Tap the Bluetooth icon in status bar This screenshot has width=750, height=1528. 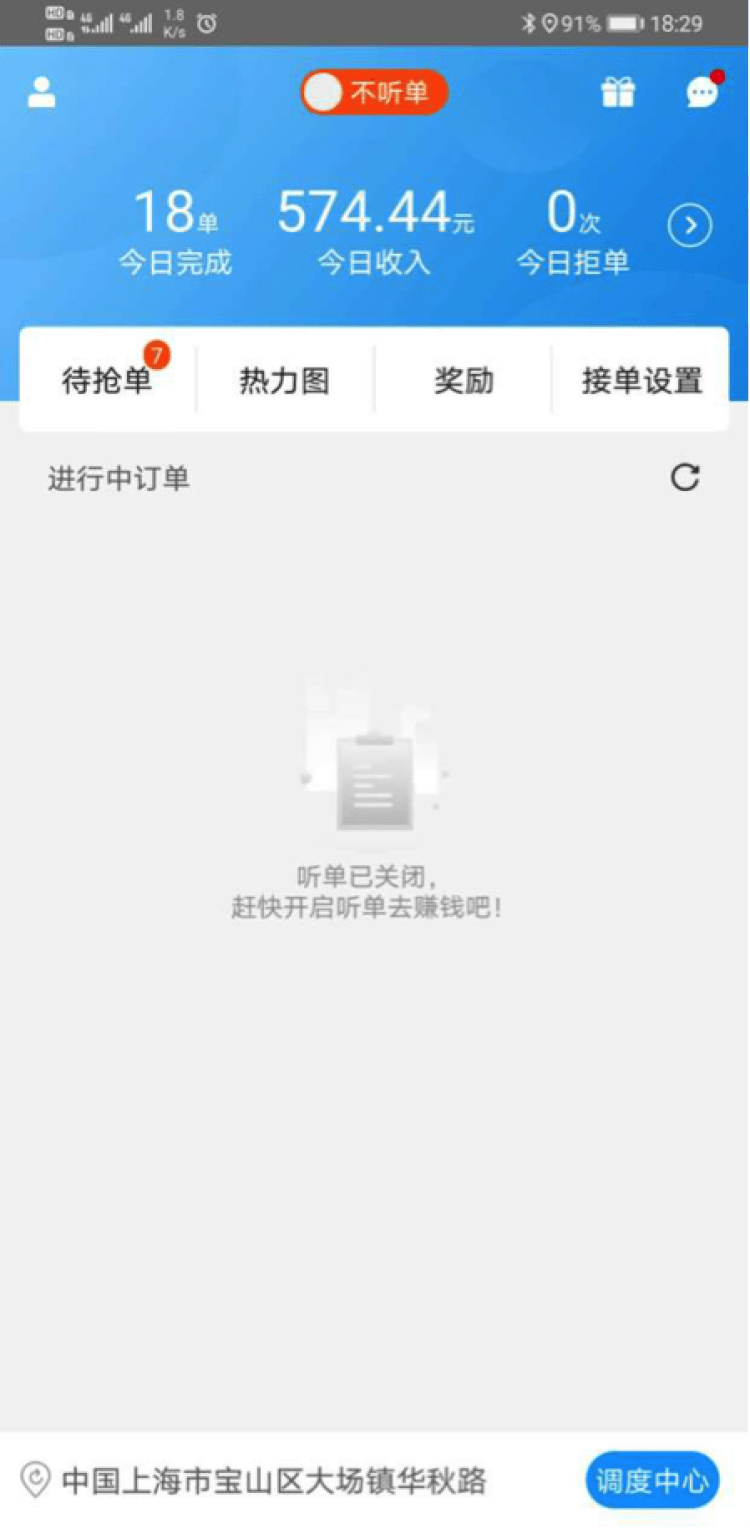click(529, 23)
